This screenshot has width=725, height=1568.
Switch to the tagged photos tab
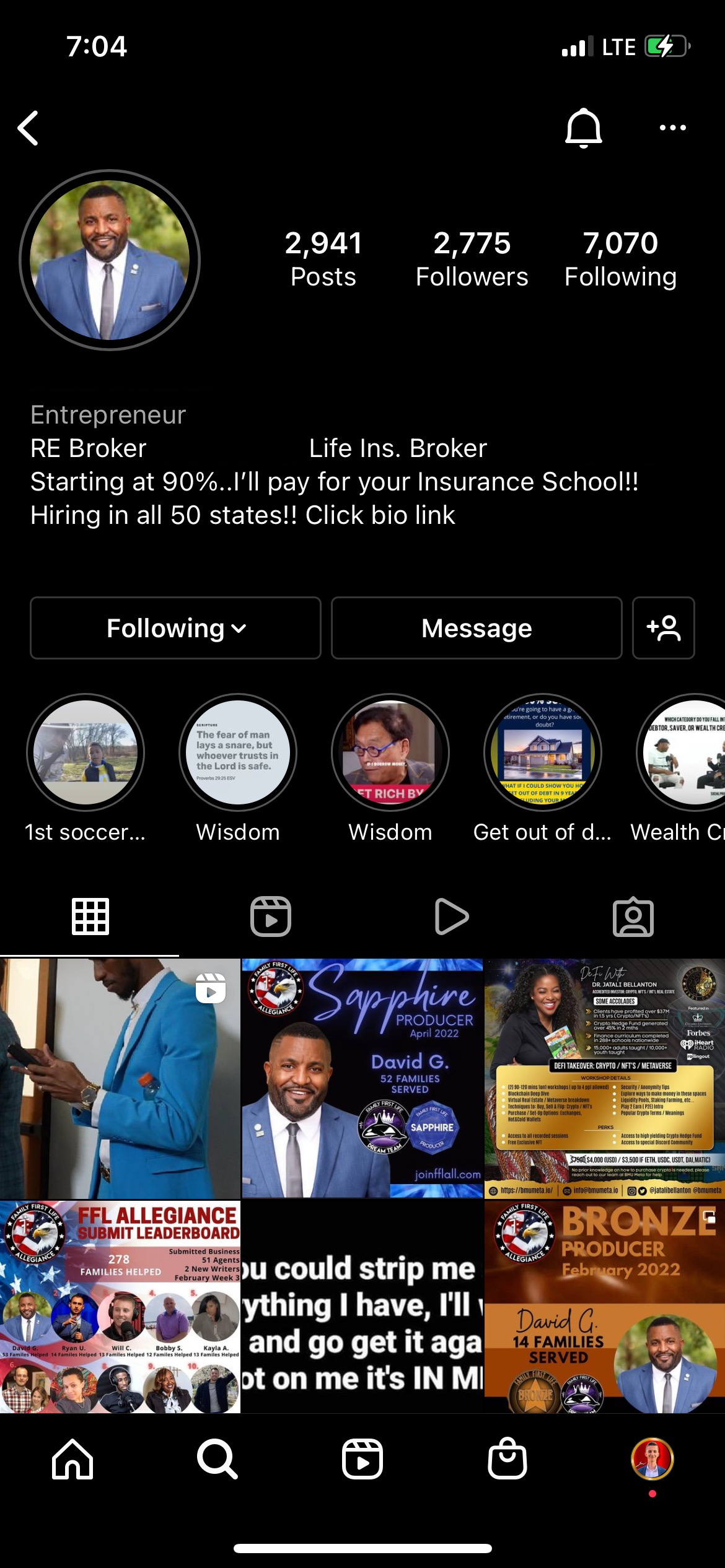pos(633,917)
